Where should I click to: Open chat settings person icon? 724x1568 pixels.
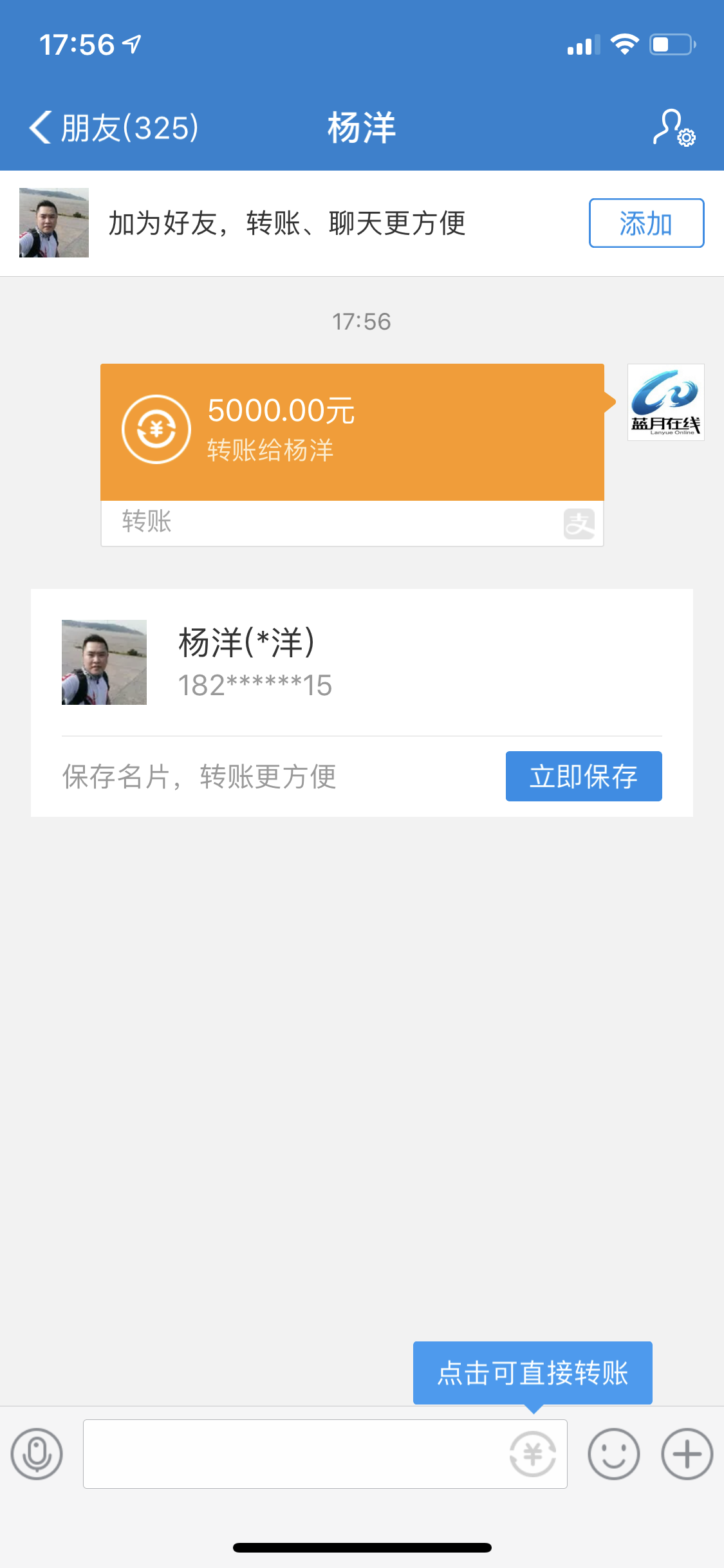coord(674,127)
